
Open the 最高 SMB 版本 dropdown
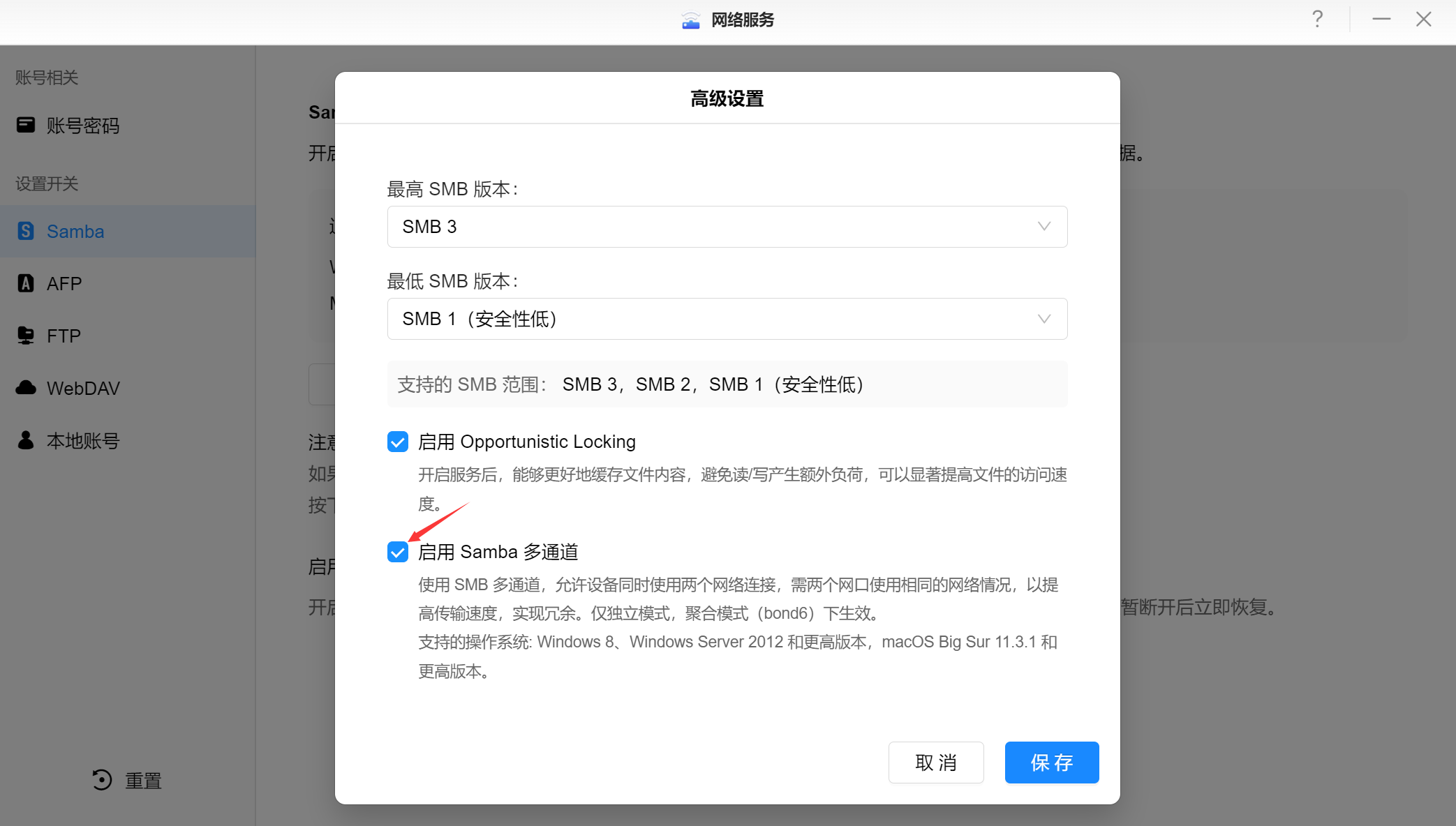pos(727,227)
